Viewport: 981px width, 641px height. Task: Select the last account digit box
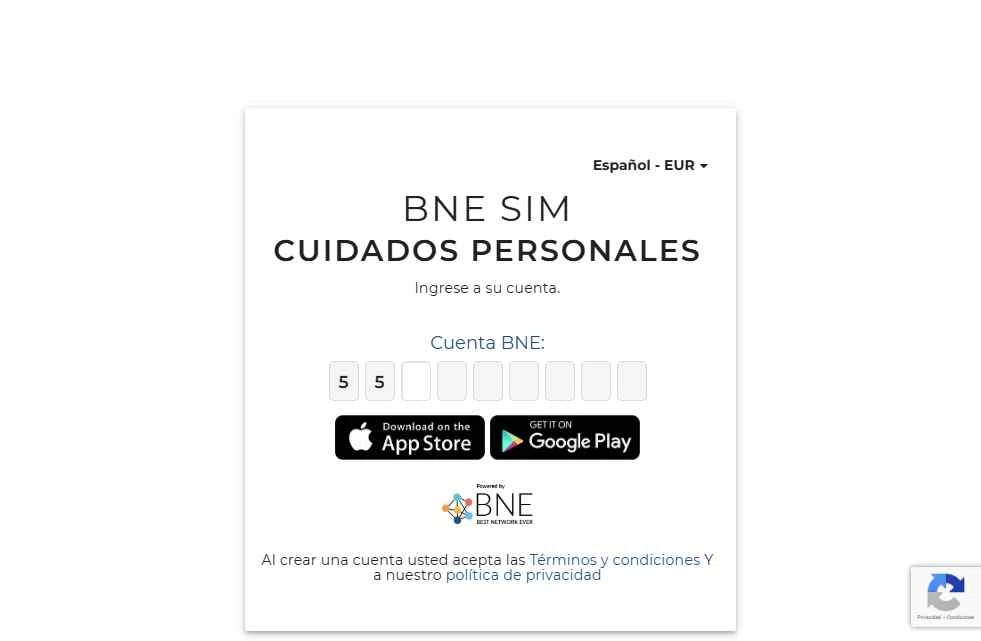(x=632, y=381)
